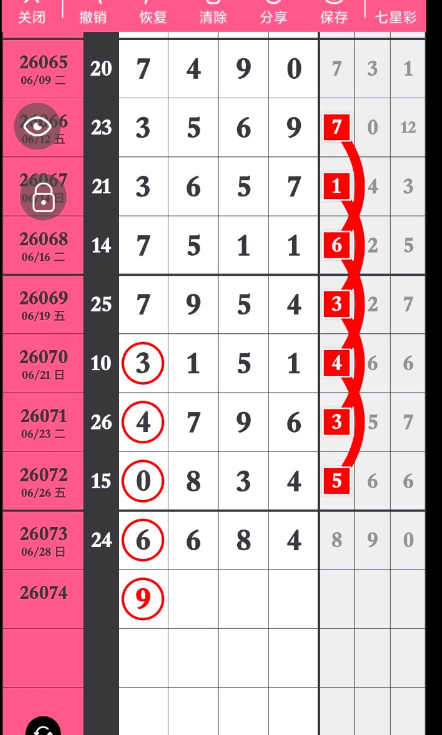Save the chart with 保存
Screen dimensions: 442x735
334,14
